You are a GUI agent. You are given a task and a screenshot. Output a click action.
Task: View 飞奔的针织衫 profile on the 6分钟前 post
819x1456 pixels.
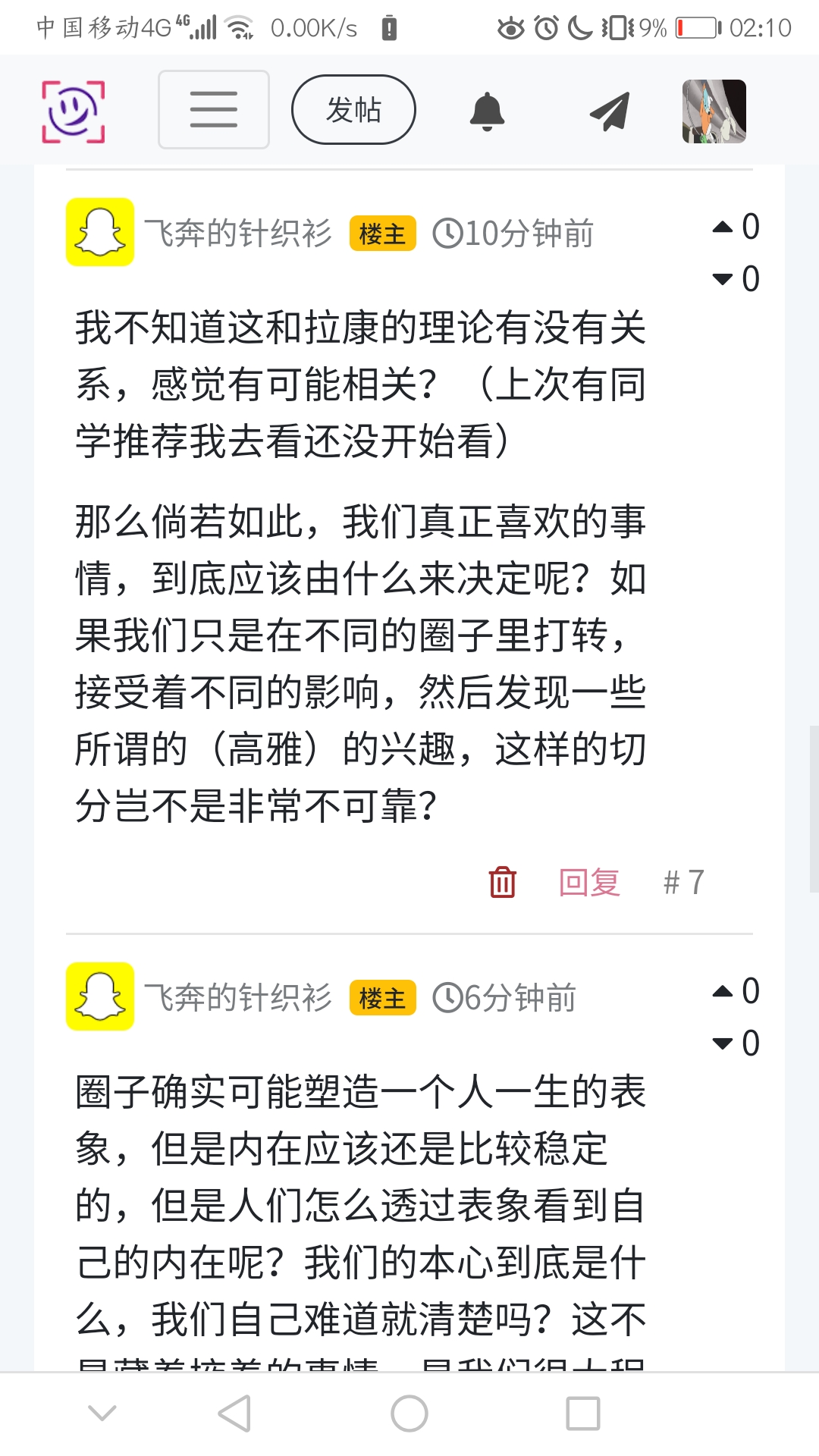pyautogui.click(x=238, y=997)
